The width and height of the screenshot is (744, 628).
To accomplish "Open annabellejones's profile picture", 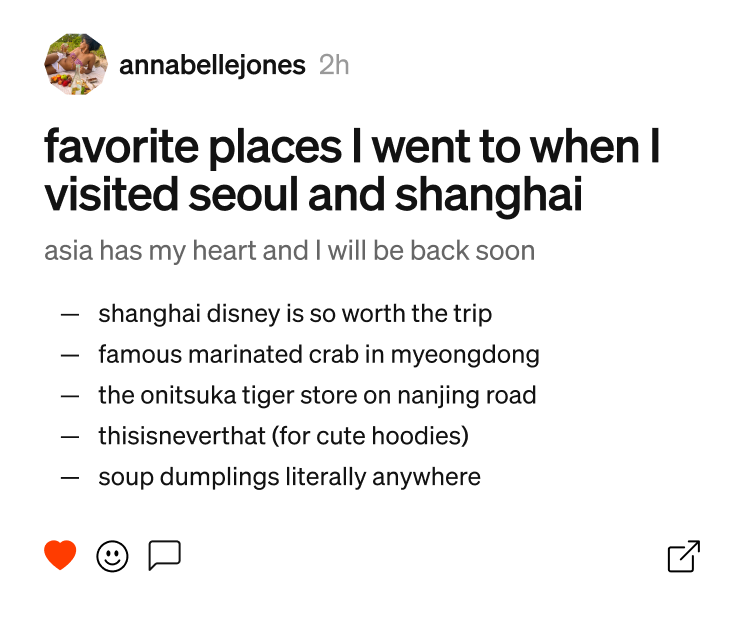I will (x=76, y=65).
